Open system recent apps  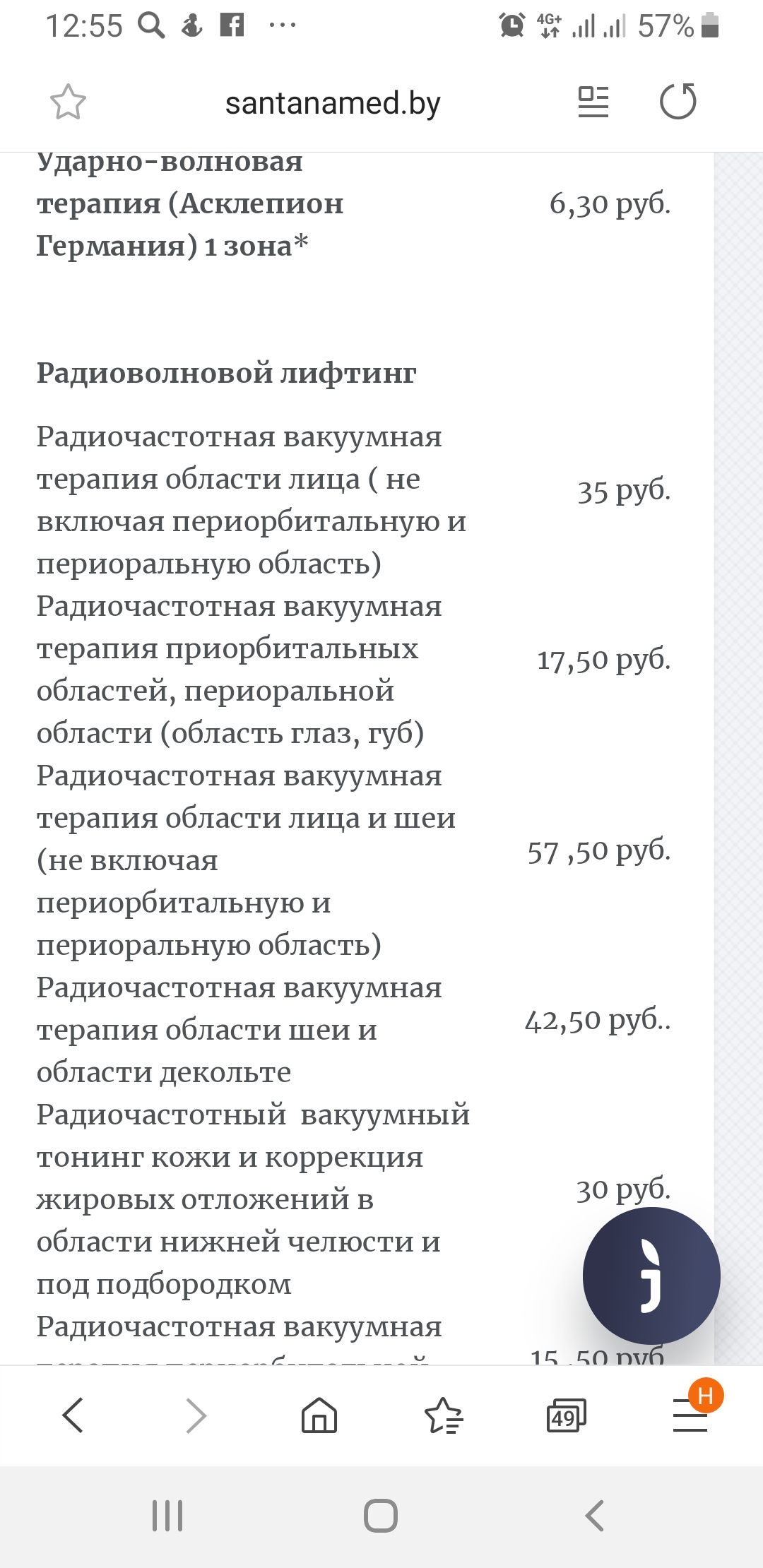point(167,1516)
